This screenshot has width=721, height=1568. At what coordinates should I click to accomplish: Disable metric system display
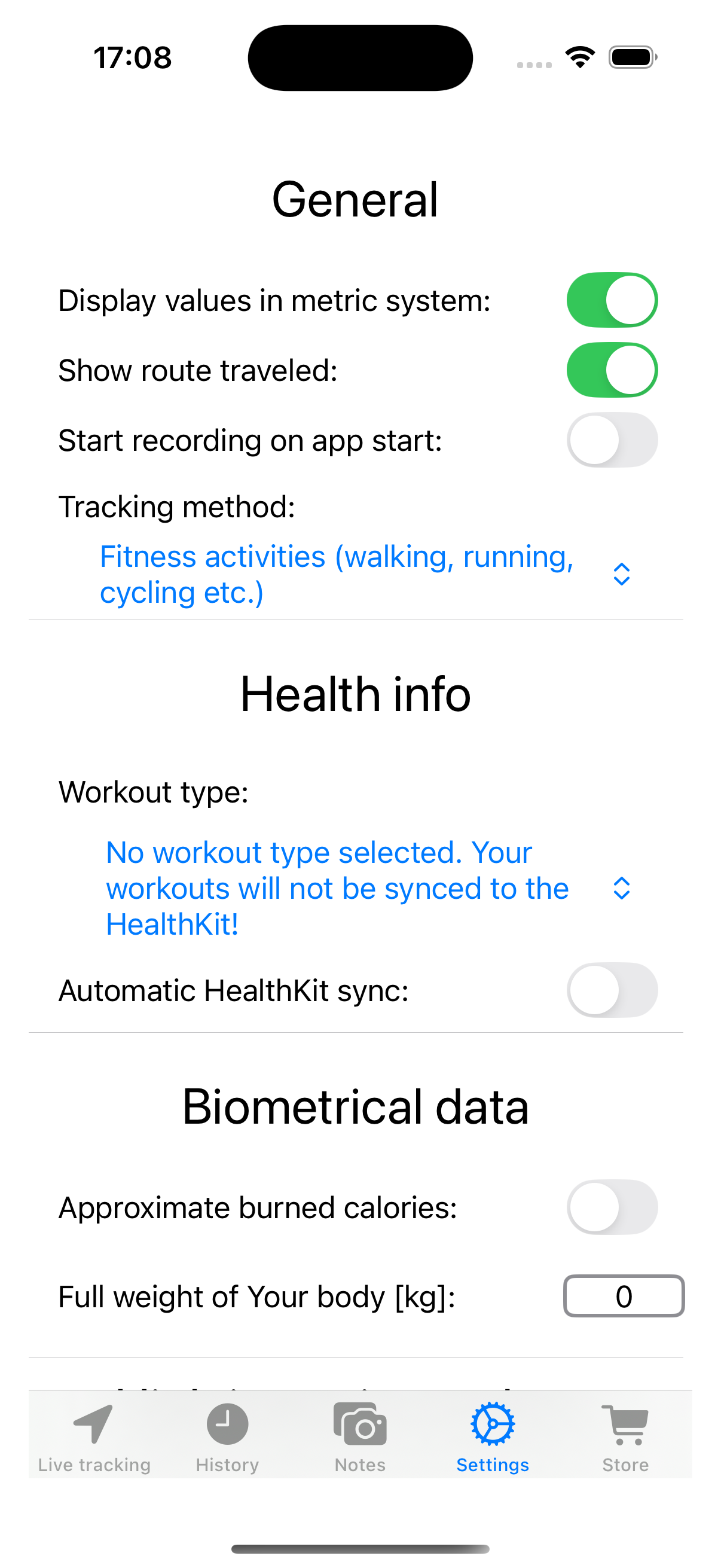[611, 300]
